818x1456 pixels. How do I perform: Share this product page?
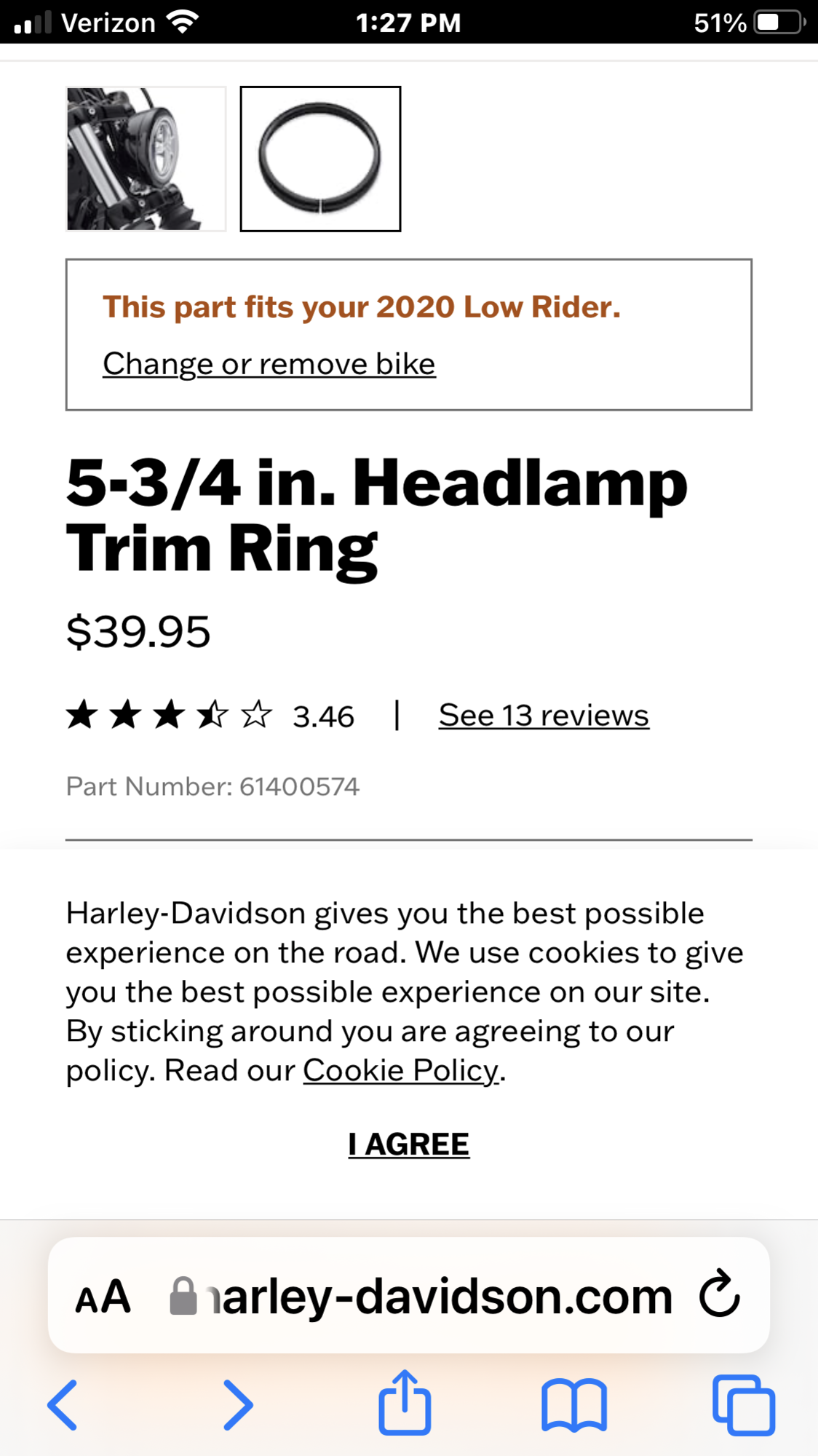(x=405, y=1403)
